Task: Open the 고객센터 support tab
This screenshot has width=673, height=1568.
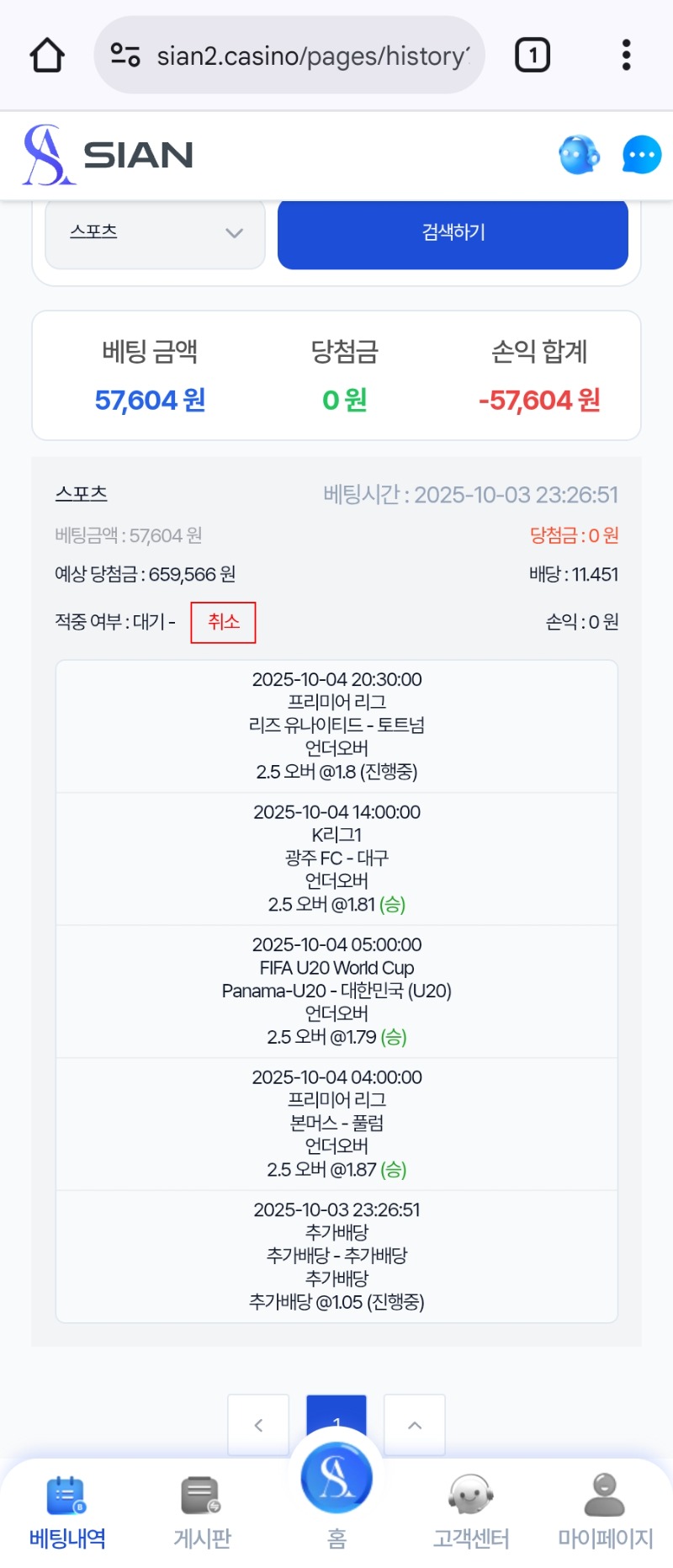Action: pyautogui.click(x=471, y=1512)
